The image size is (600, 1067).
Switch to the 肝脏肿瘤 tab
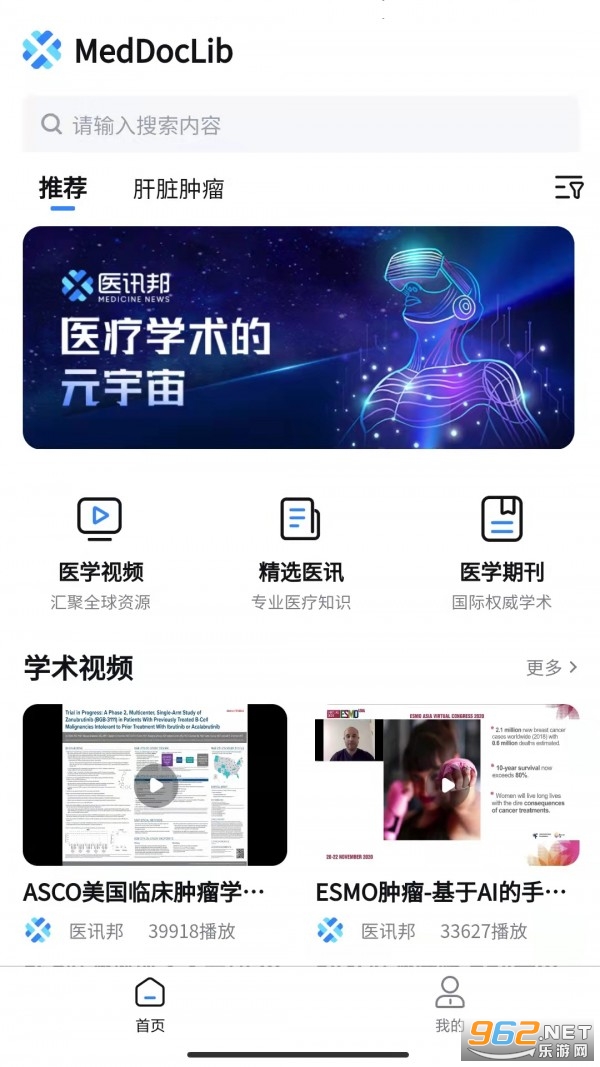178,189
